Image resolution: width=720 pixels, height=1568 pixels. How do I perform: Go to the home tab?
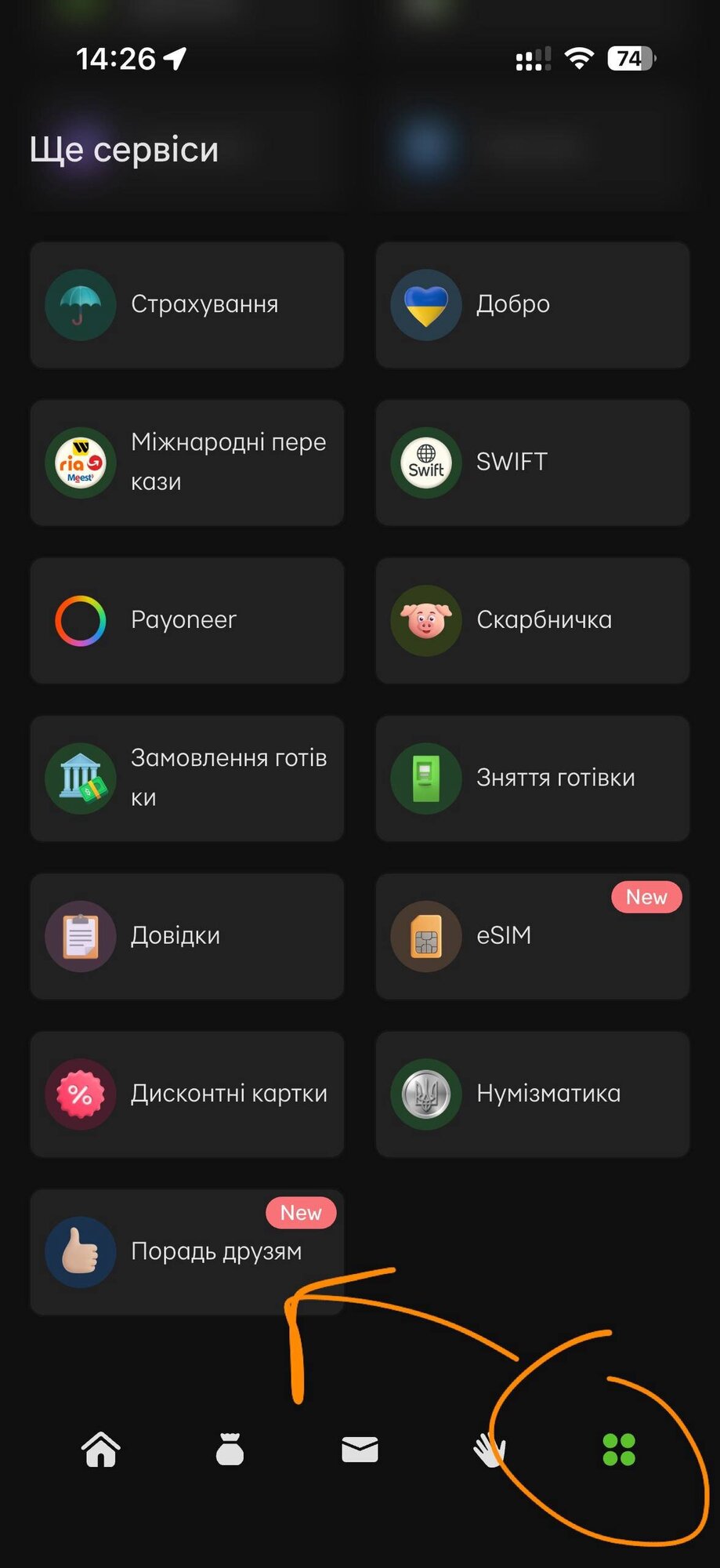(101, 1450)
